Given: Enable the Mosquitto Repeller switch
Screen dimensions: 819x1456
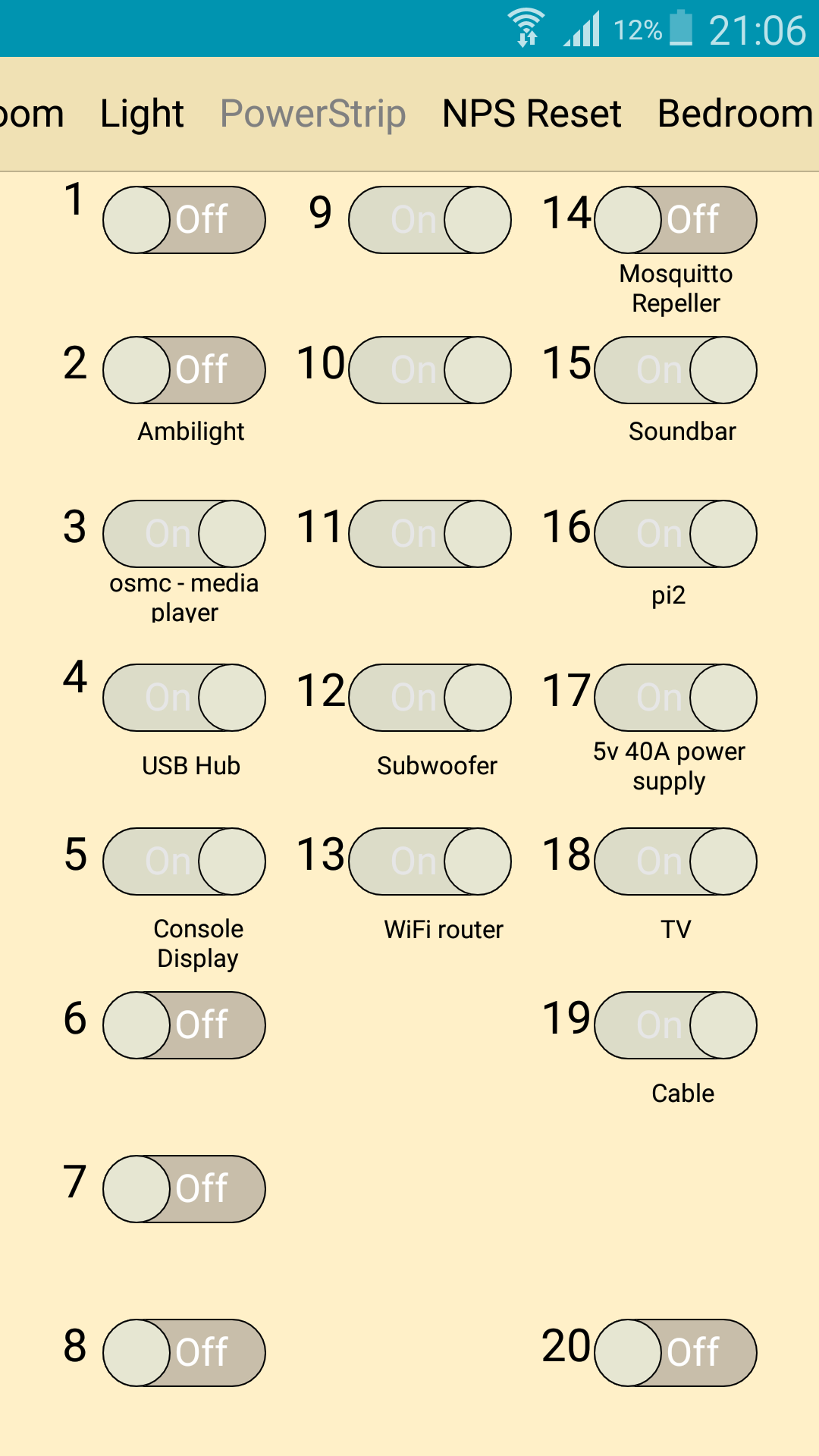Looking at the screenshot, I should (676, 220).
